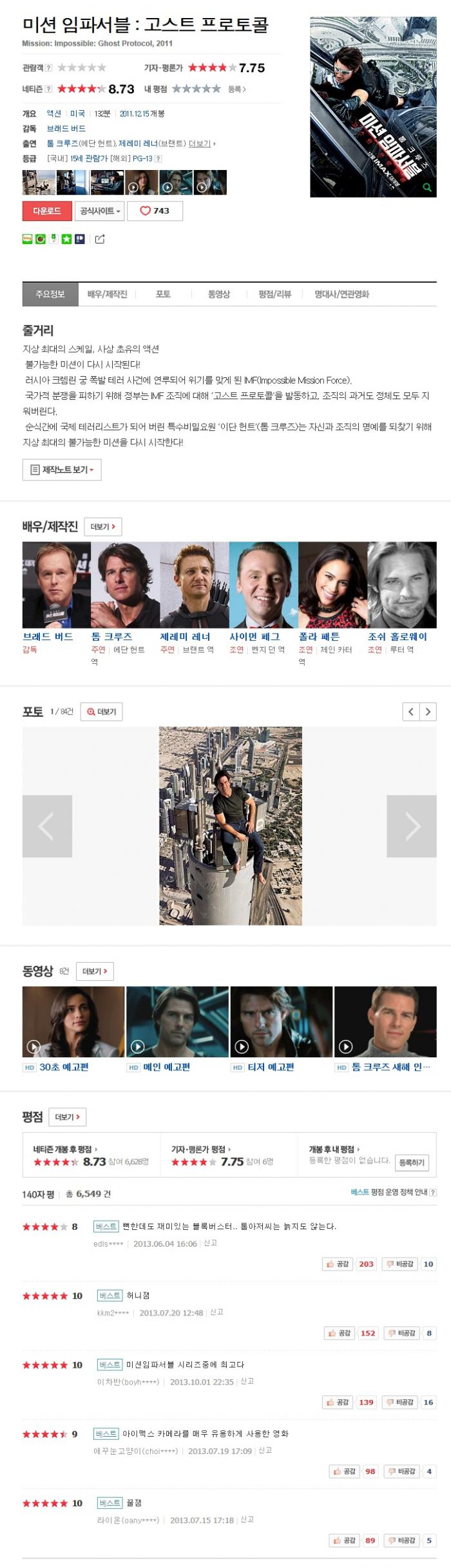Image resolution: width=451 pixels, height=1568 pixels.
Task: Open the 공식사이트 dropdown
Action: (x=99, y=211)
